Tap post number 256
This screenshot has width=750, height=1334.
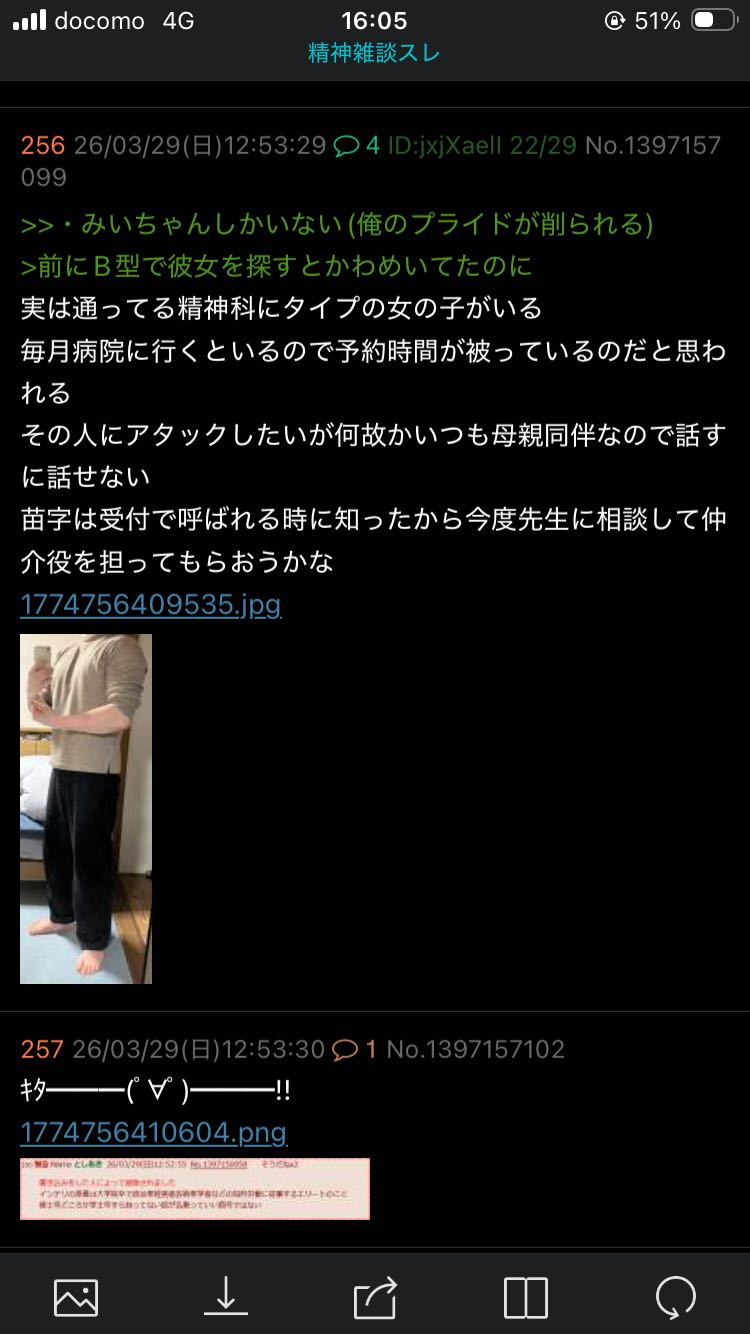click(x=43, y=146)
